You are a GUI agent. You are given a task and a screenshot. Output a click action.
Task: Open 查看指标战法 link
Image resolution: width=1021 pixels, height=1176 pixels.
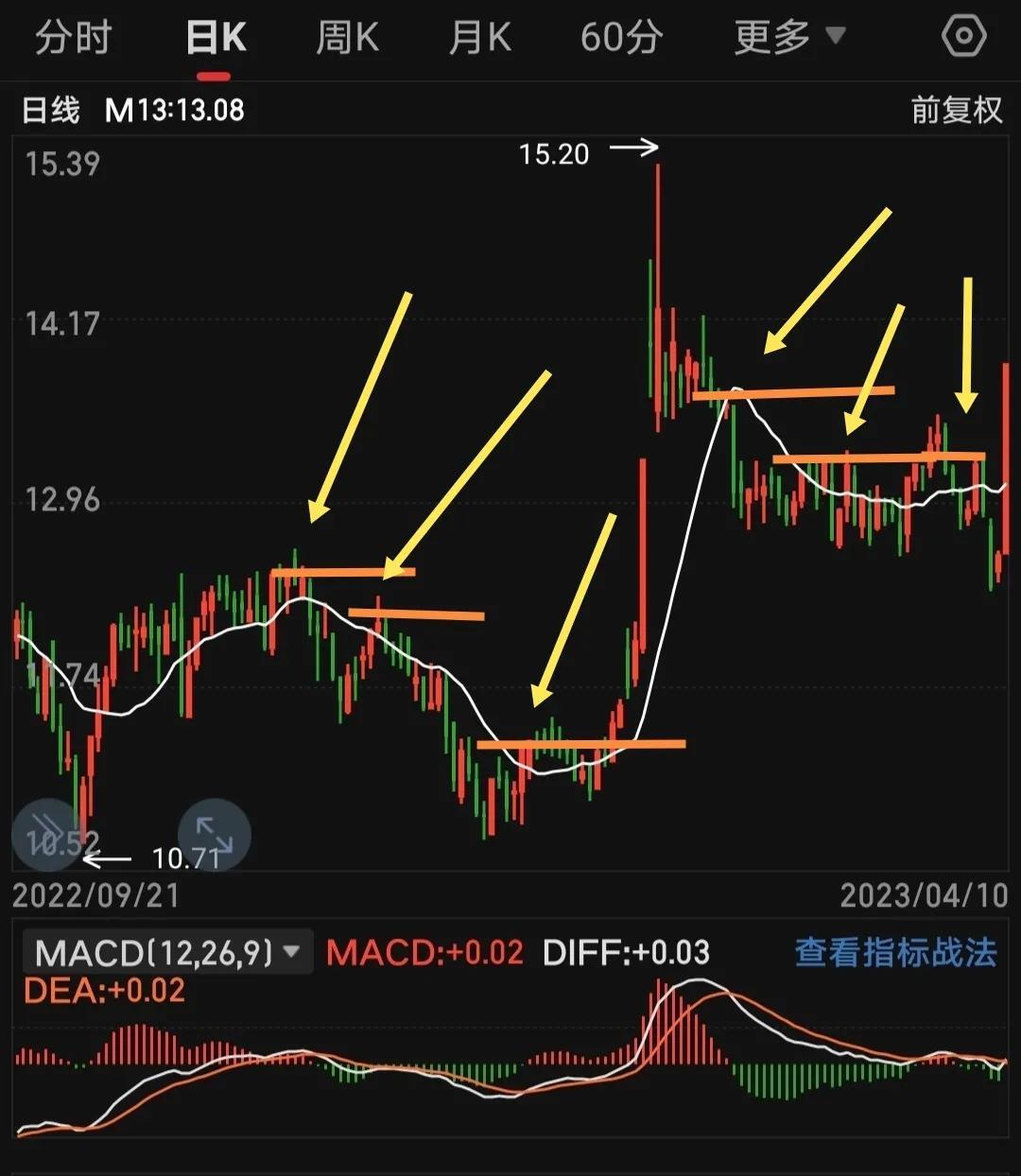pyautogui.click(x=895, y=952)
